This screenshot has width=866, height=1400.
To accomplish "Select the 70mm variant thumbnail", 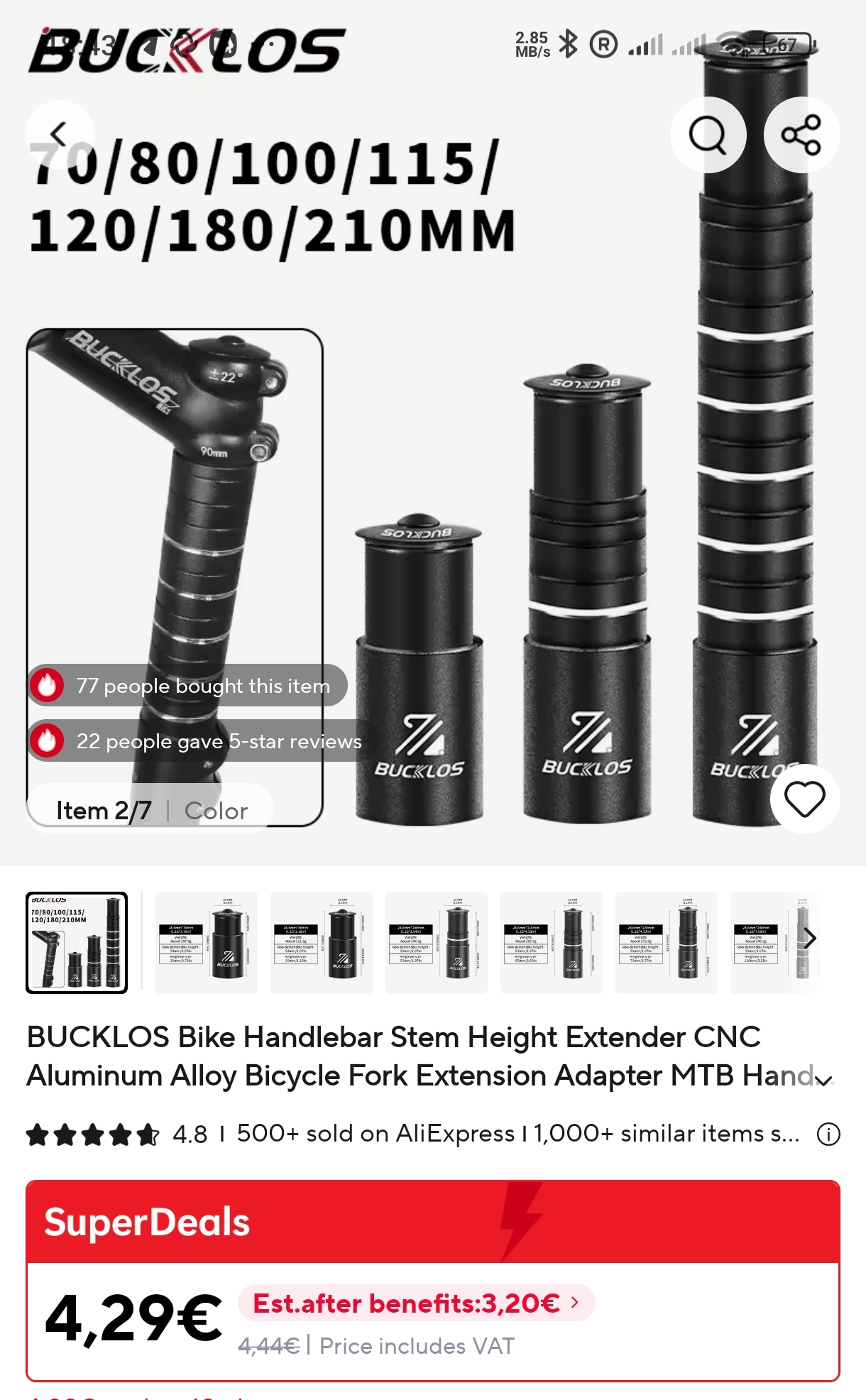I will click(207, 942).
